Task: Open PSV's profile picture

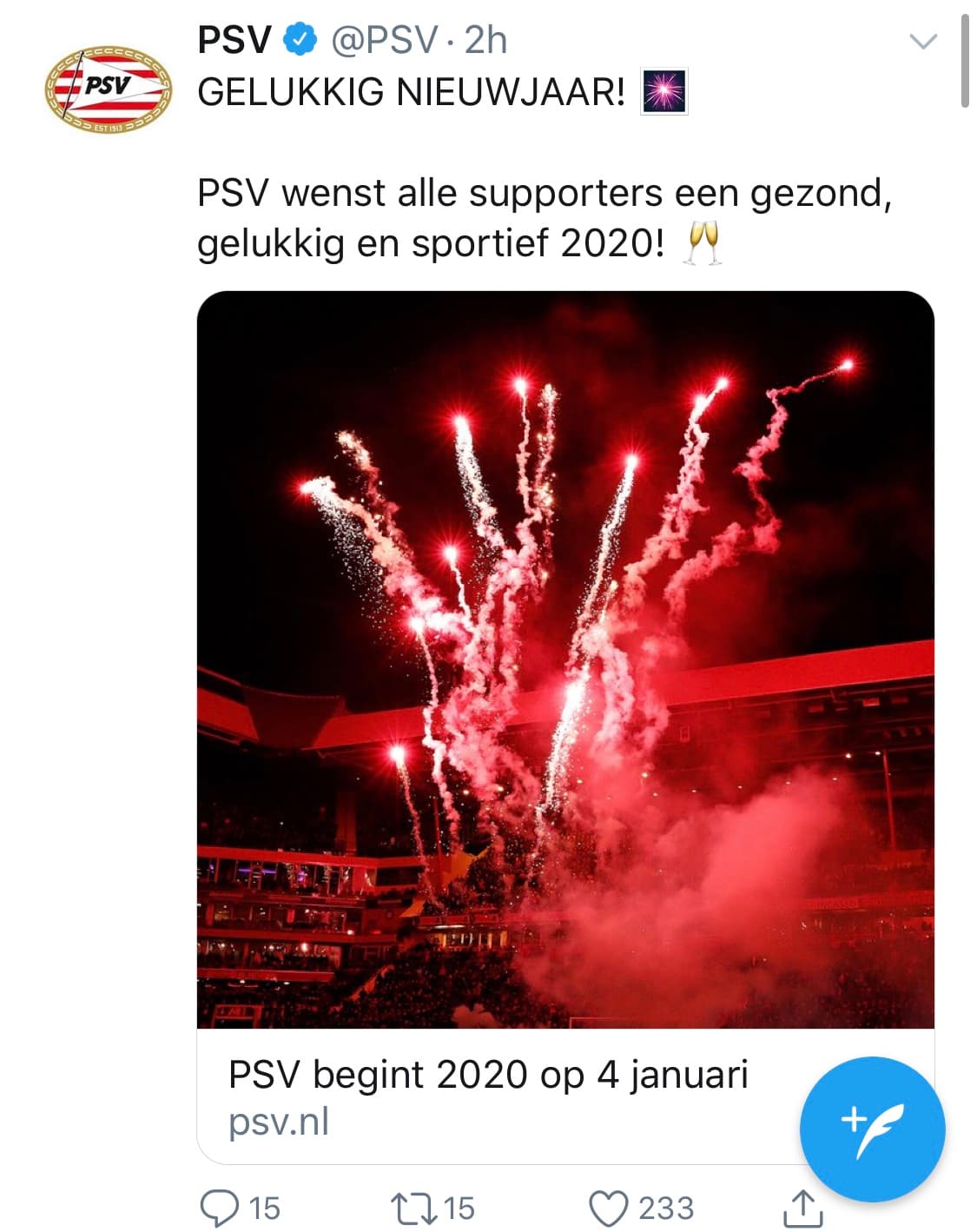Action: tap(109, 88)
